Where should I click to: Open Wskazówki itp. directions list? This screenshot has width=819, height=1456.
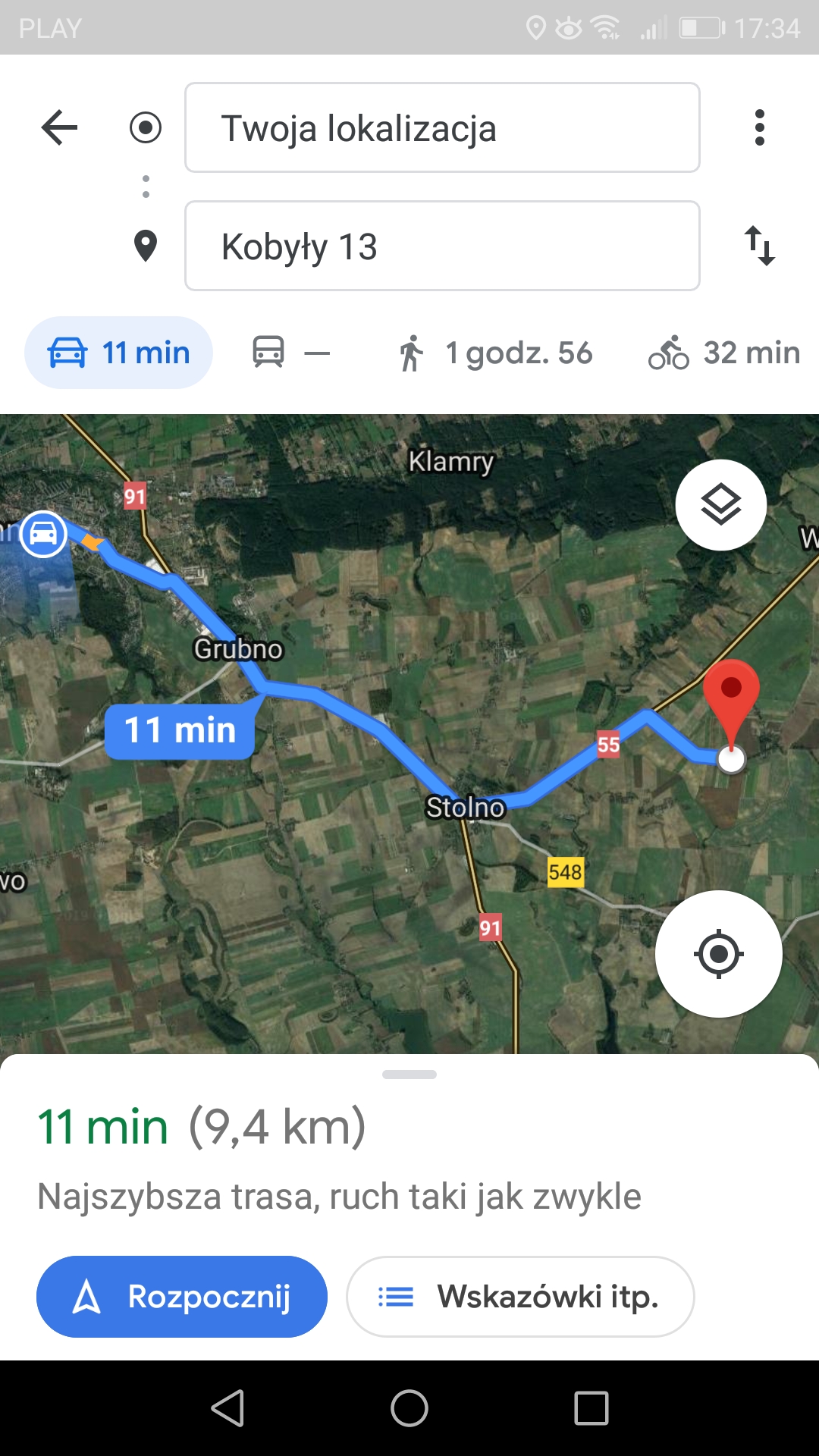(x=520, y=1297)
